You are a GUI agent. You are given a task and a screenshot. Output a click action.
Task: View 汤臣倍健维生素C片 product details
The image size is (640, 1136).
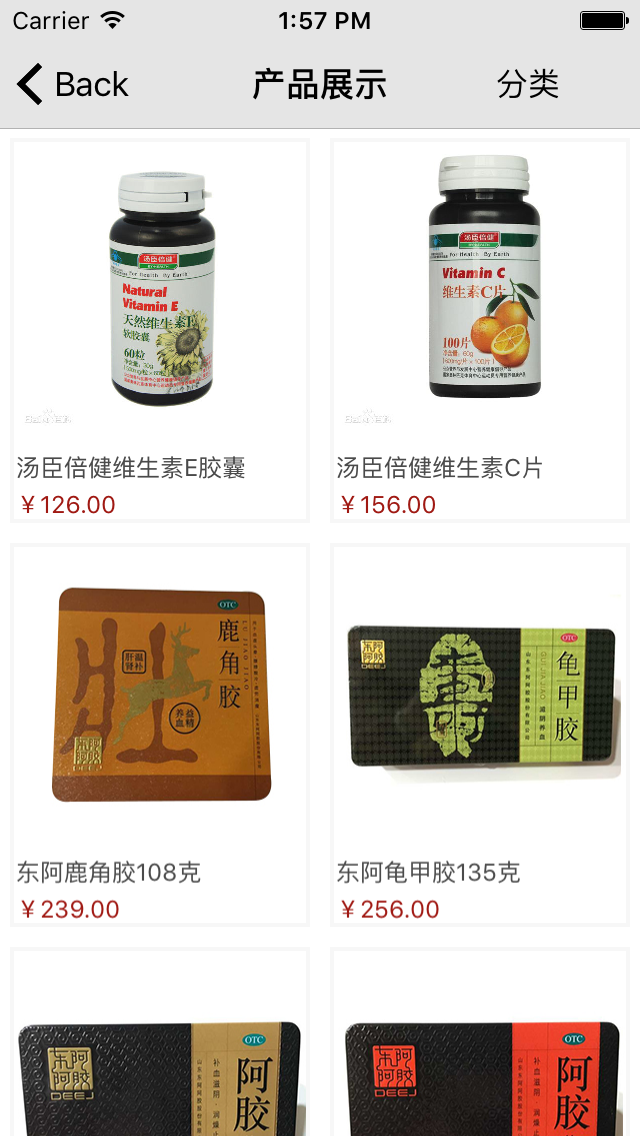click(480, 330)
